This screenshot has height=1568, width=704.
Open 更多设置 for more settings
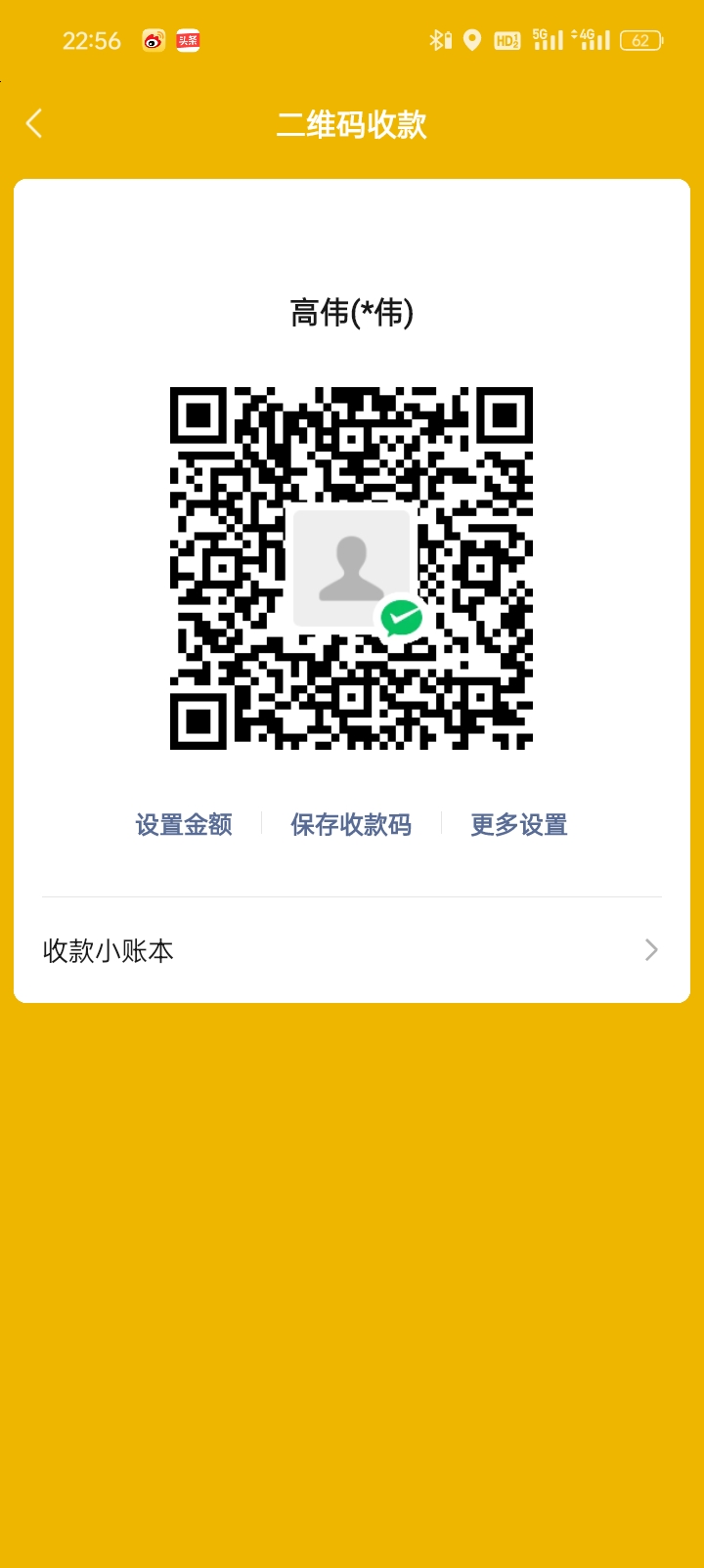click(519, 825)
